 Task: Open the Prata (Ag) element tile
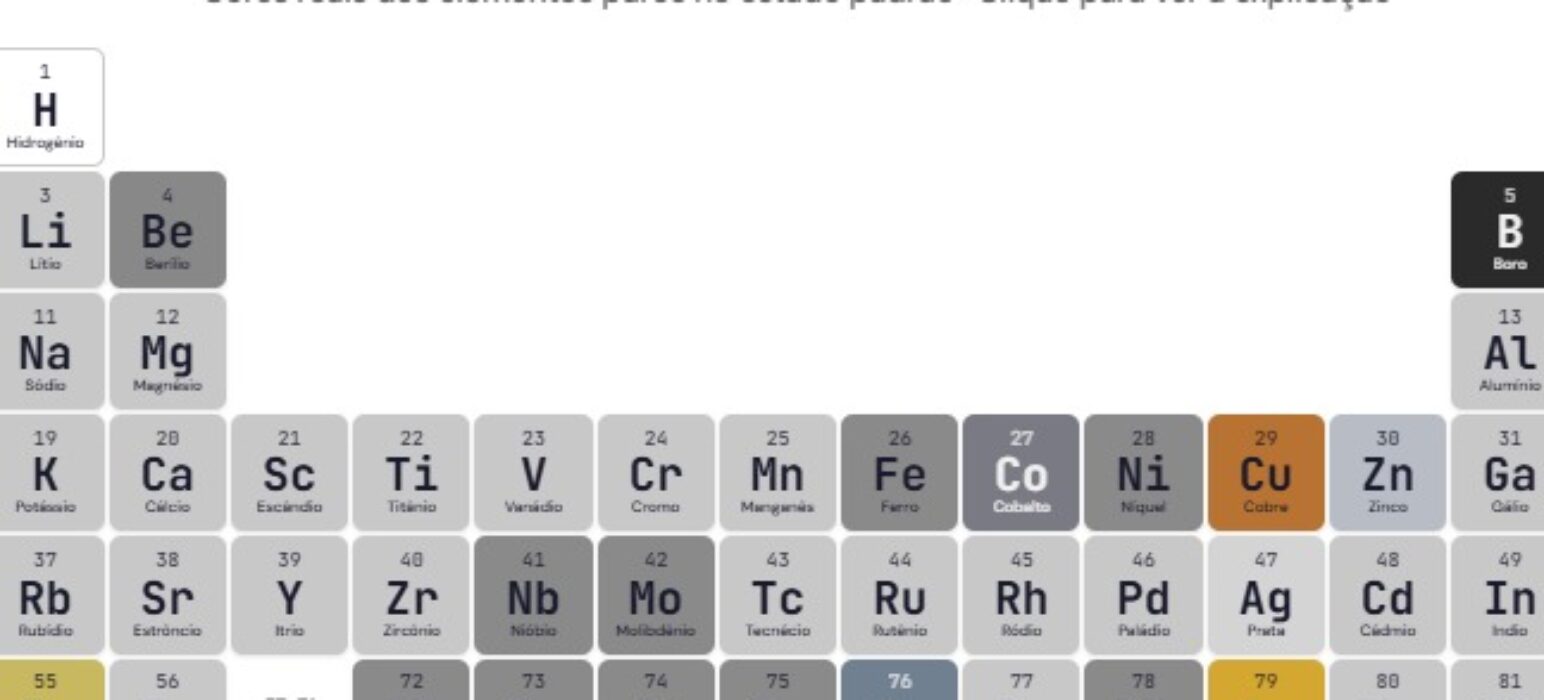coord(1266,595)
